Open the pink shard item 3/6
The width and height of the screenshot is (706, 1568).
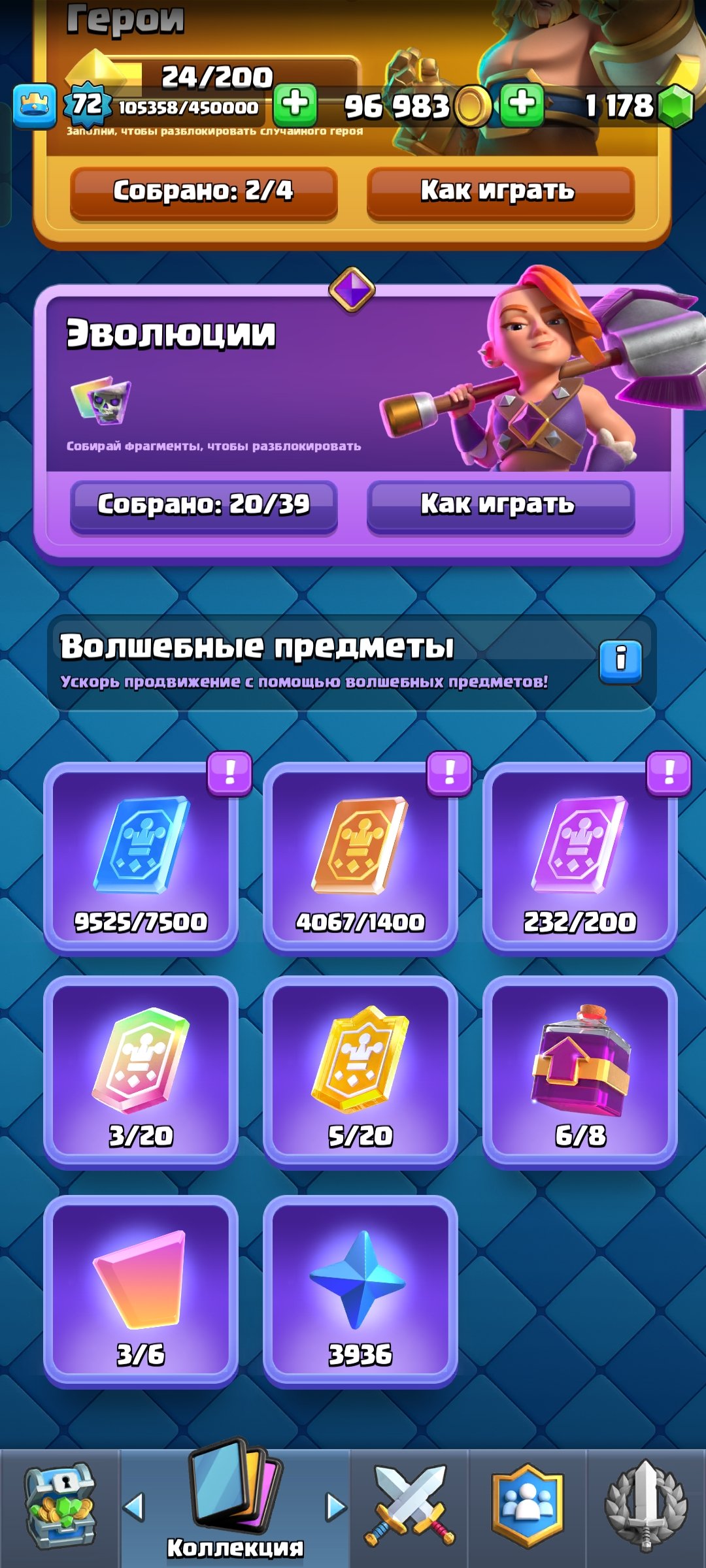pos(141,1290)
